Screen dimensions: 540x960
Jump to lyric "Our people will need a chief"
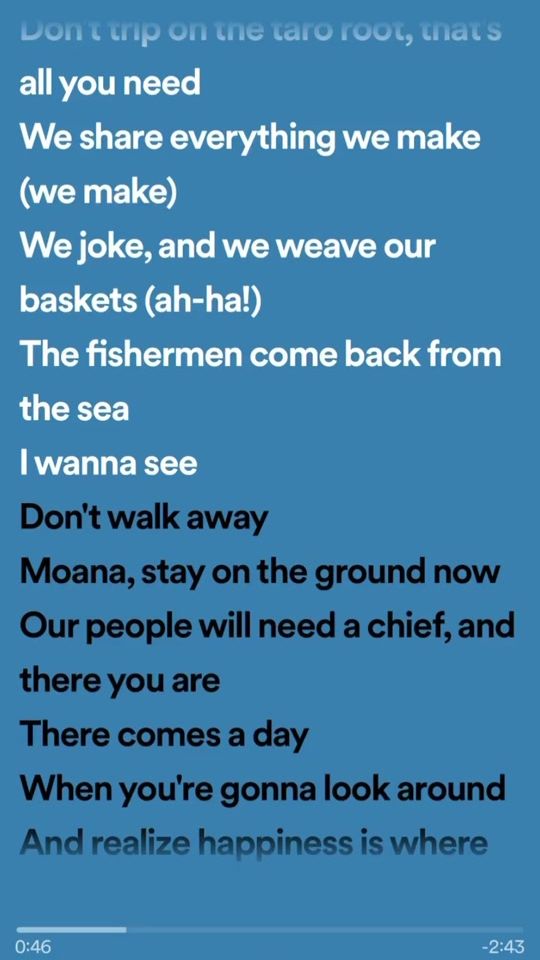267,654
